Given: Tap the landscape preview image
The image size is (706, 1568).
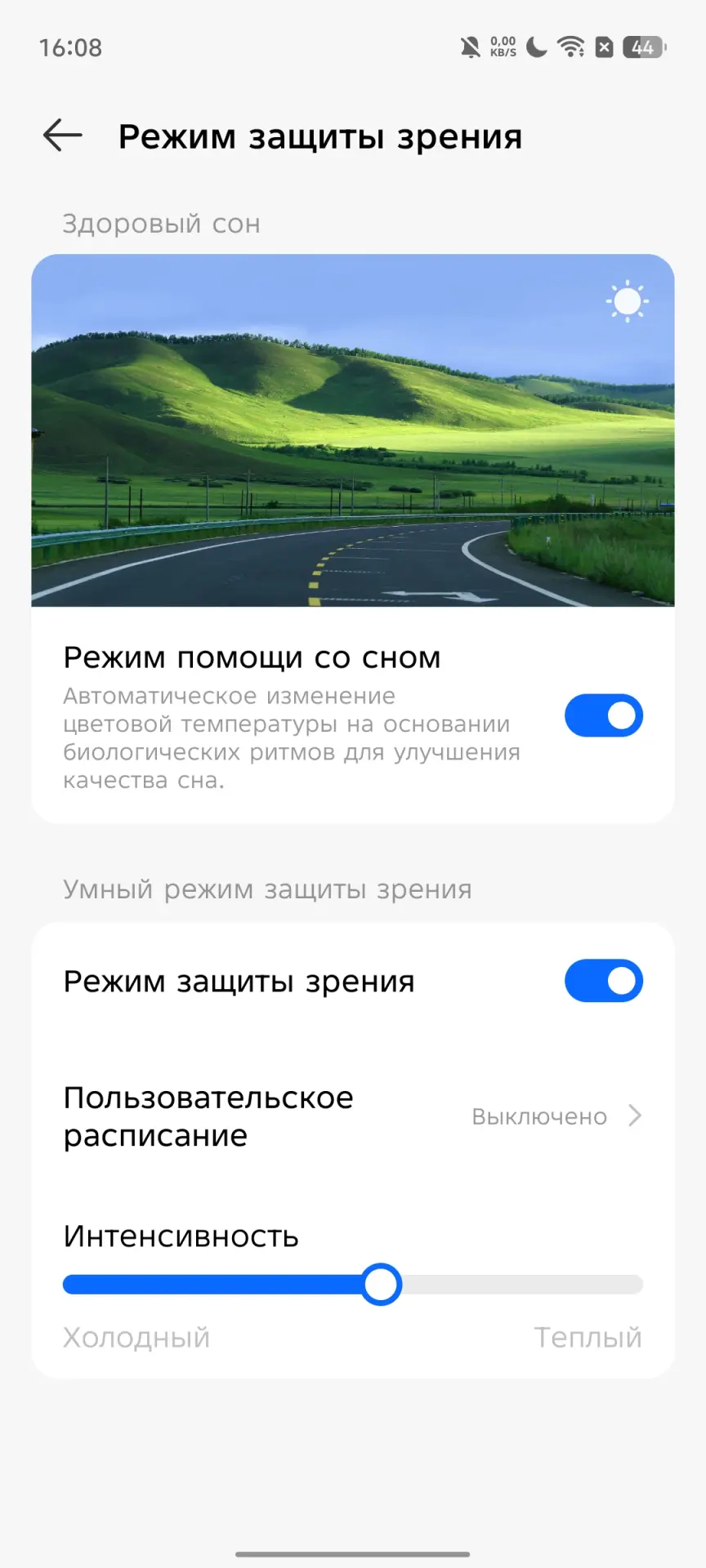Looking at the screenshot, I should pos(351,429).
